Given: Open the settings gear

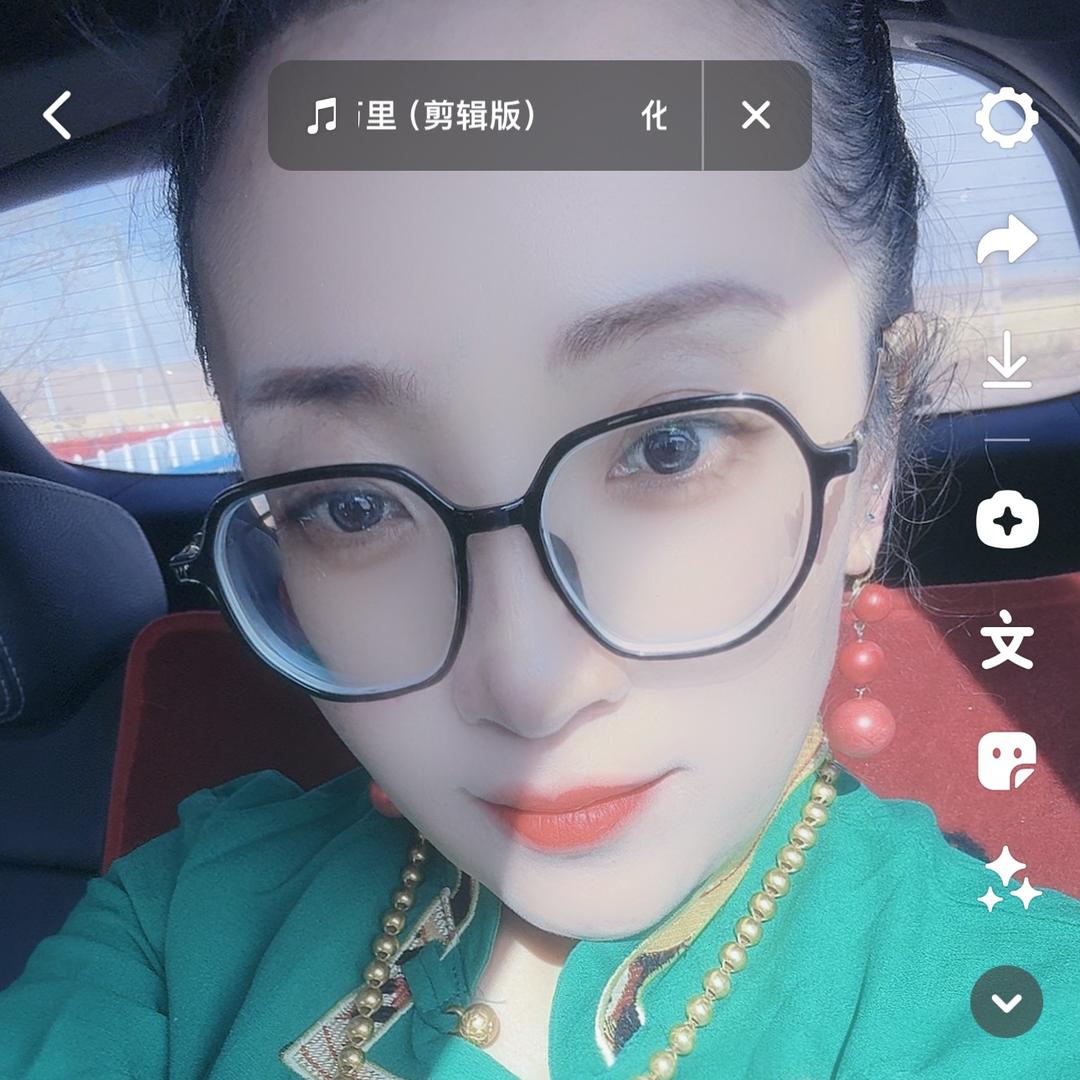Looking at the screenshot, I should (x=1006, y=118).
